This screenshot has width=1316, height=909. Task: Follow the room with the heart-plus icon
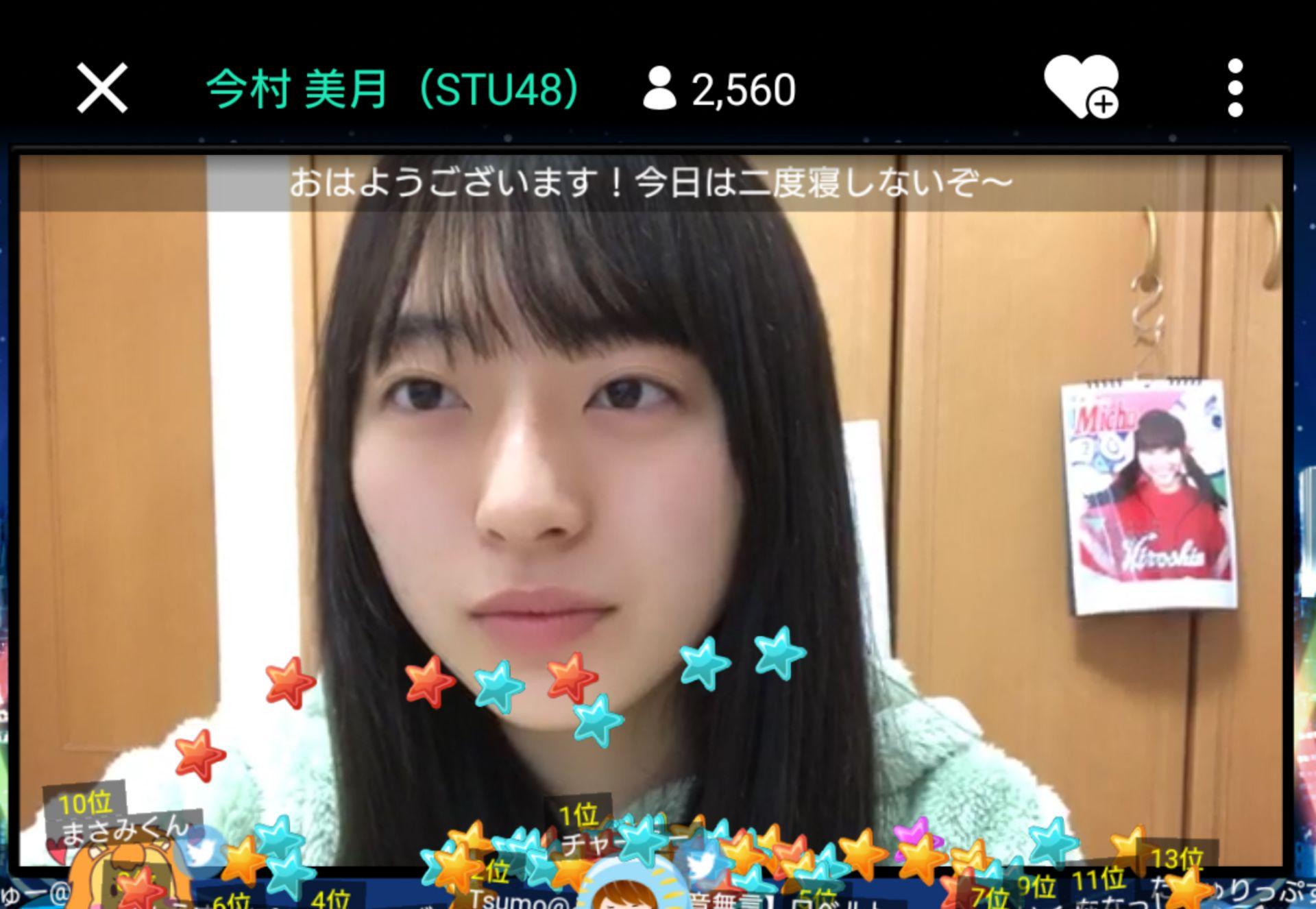[x=1081, y=88]
